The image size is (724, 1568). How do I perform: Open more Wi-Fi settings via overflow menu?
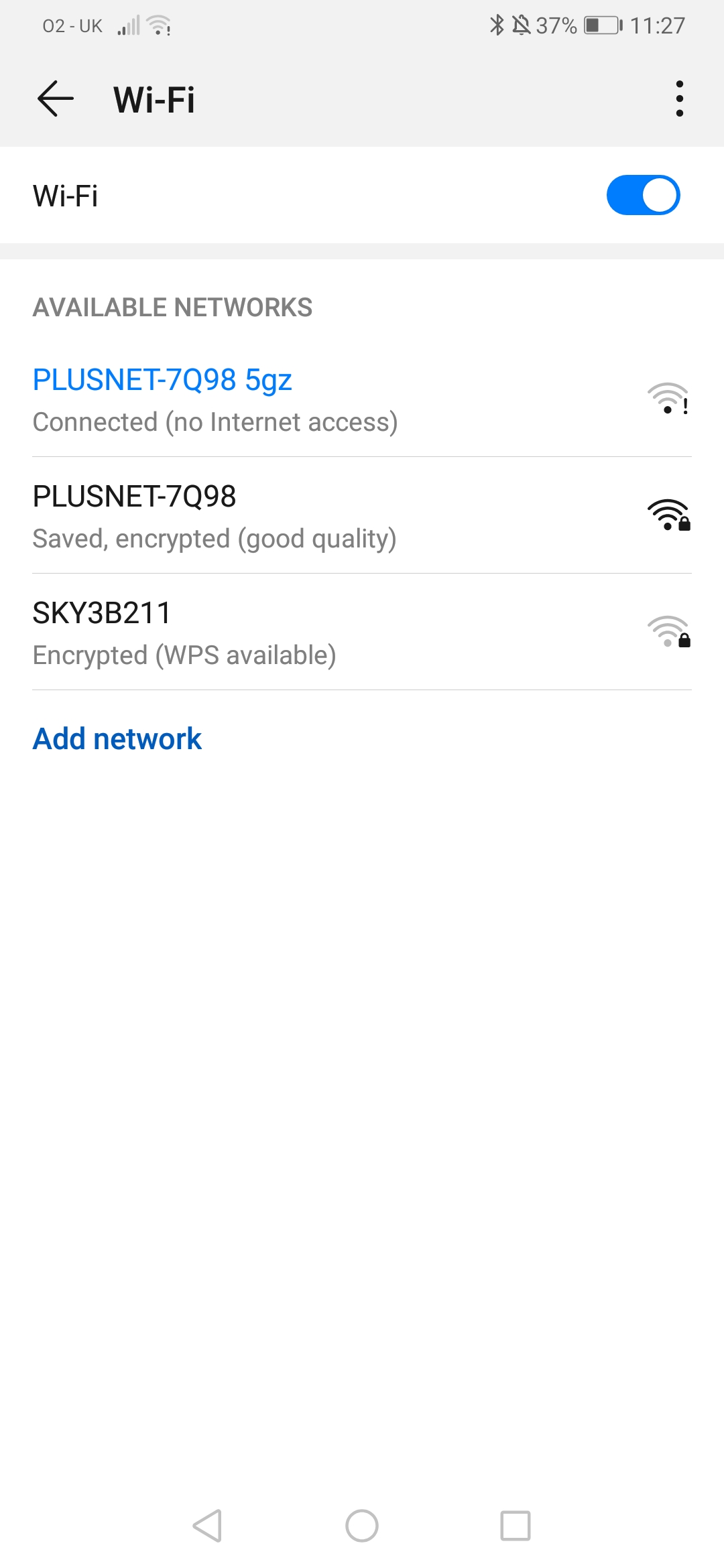pos(679,99)
